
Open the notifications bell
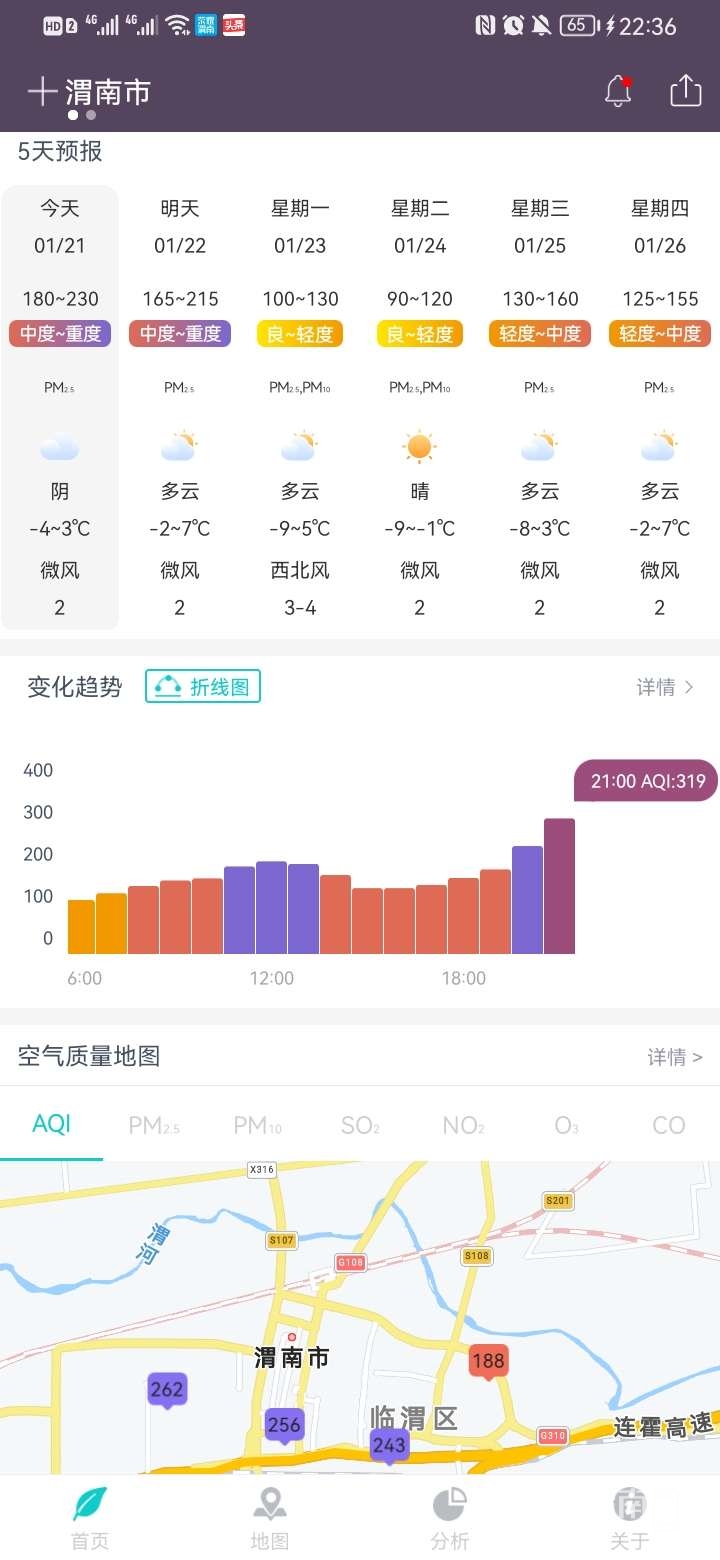(x=619, y=91)
